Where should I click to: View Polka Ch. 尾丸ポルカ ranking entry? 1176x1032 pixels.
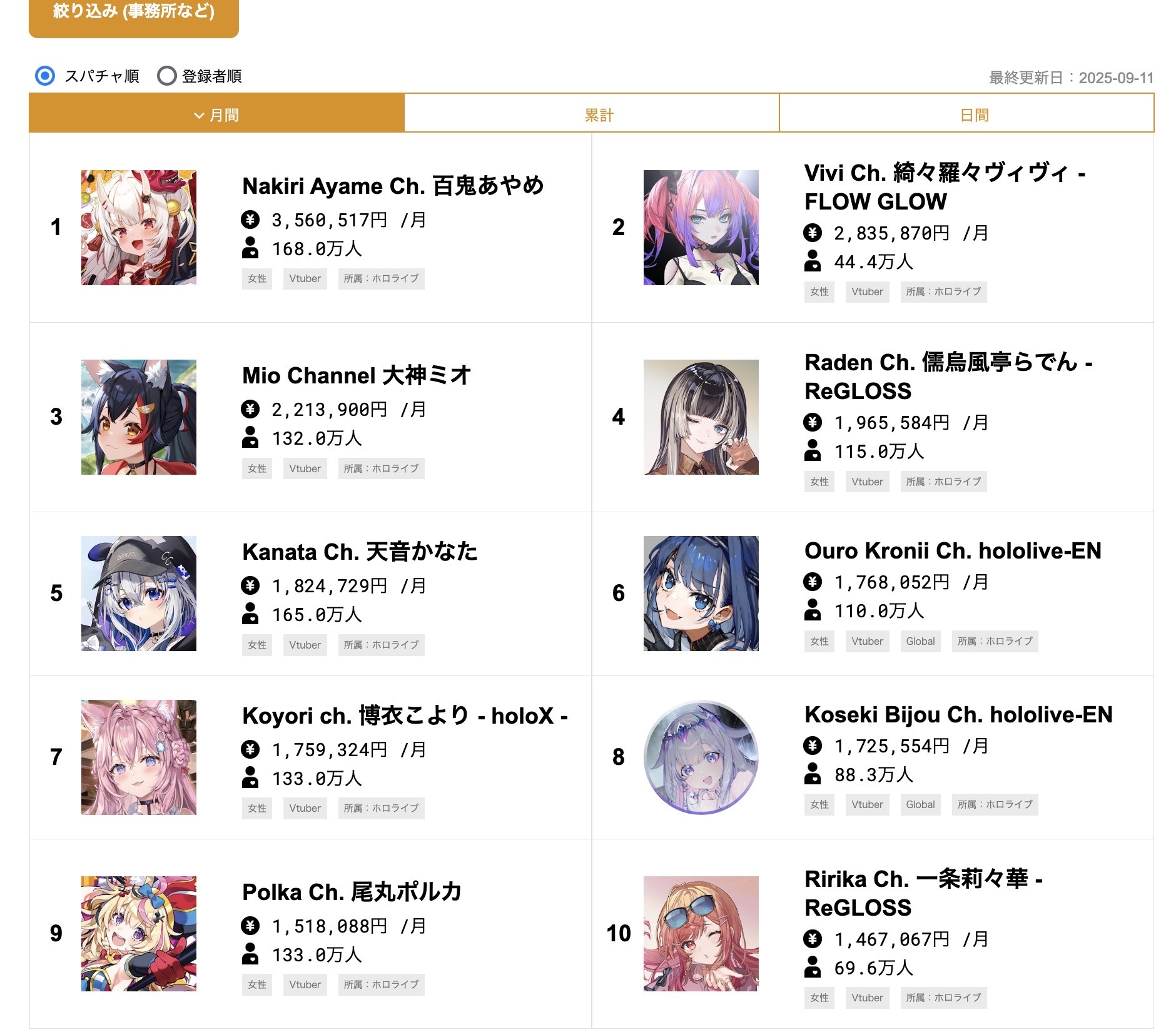pos(352,893)
